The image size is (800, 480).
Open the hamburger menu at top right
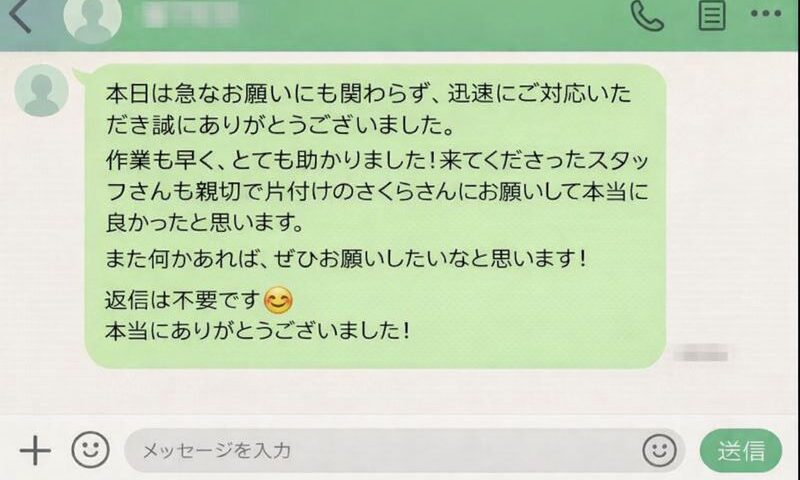[x=767, y=16]
